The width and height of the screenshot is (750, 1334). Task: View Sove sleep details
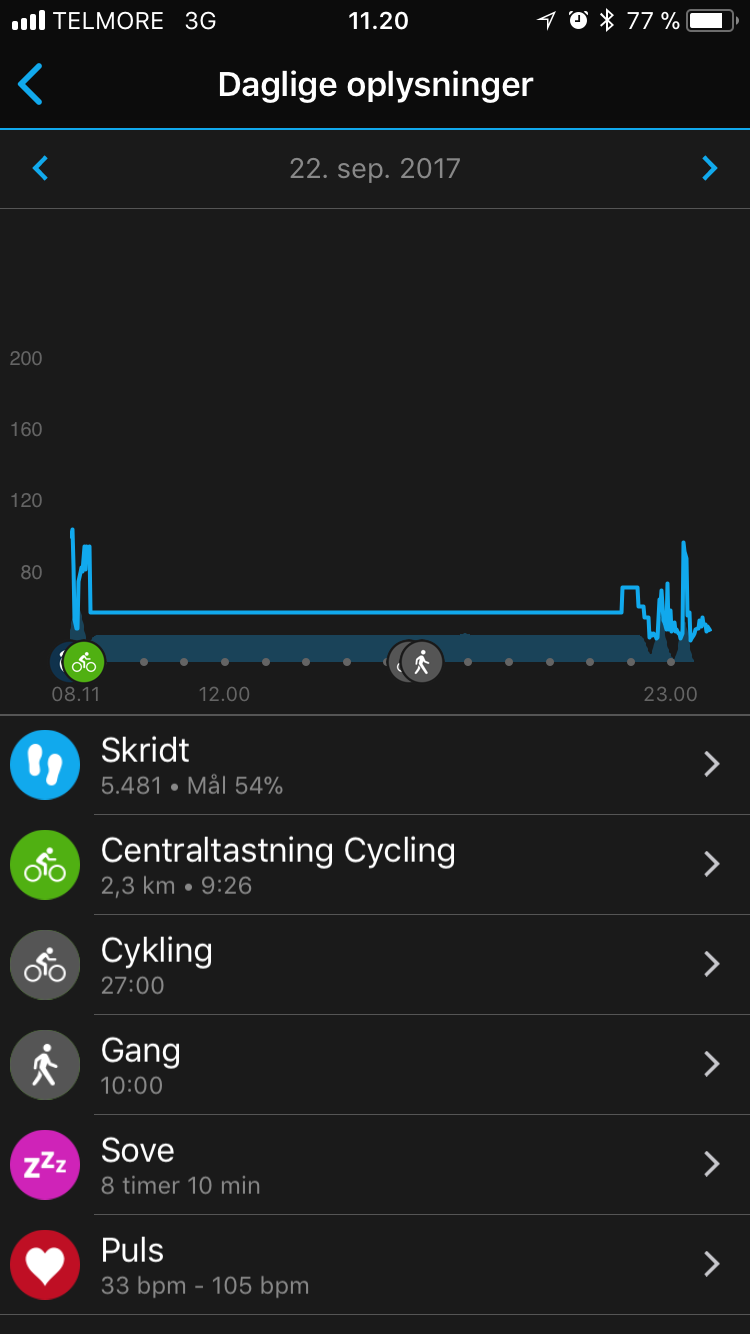tap(375, 1165)
